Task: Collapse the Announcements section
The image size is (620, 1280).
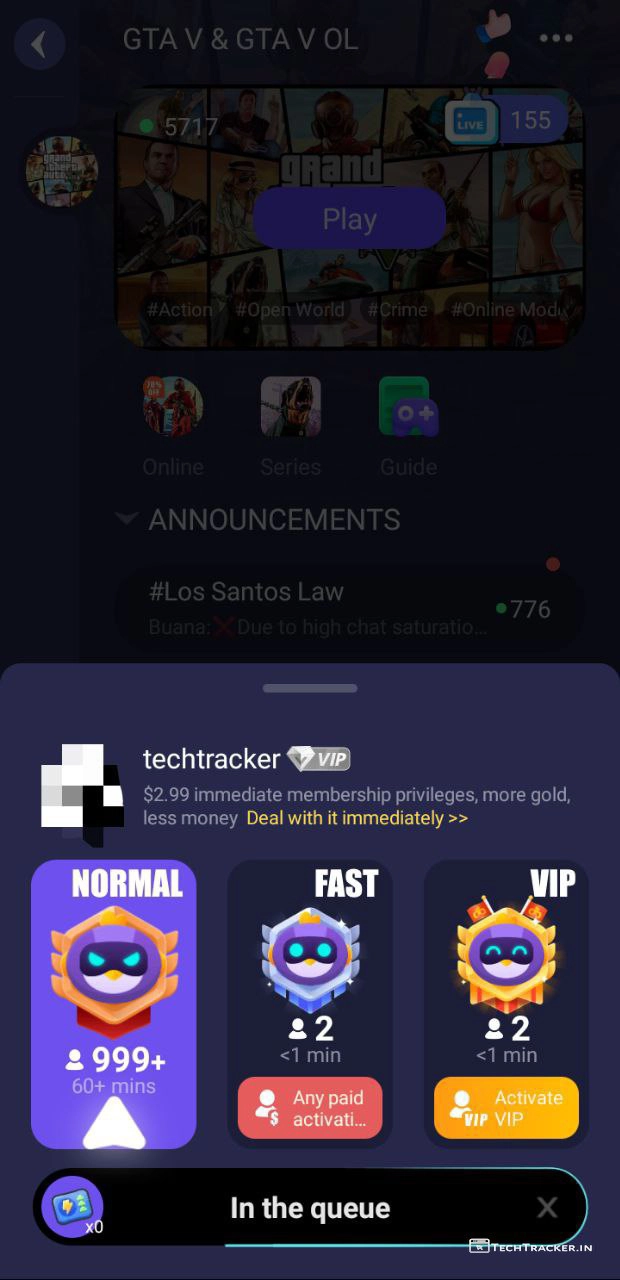Action: [x=127, y=519]
